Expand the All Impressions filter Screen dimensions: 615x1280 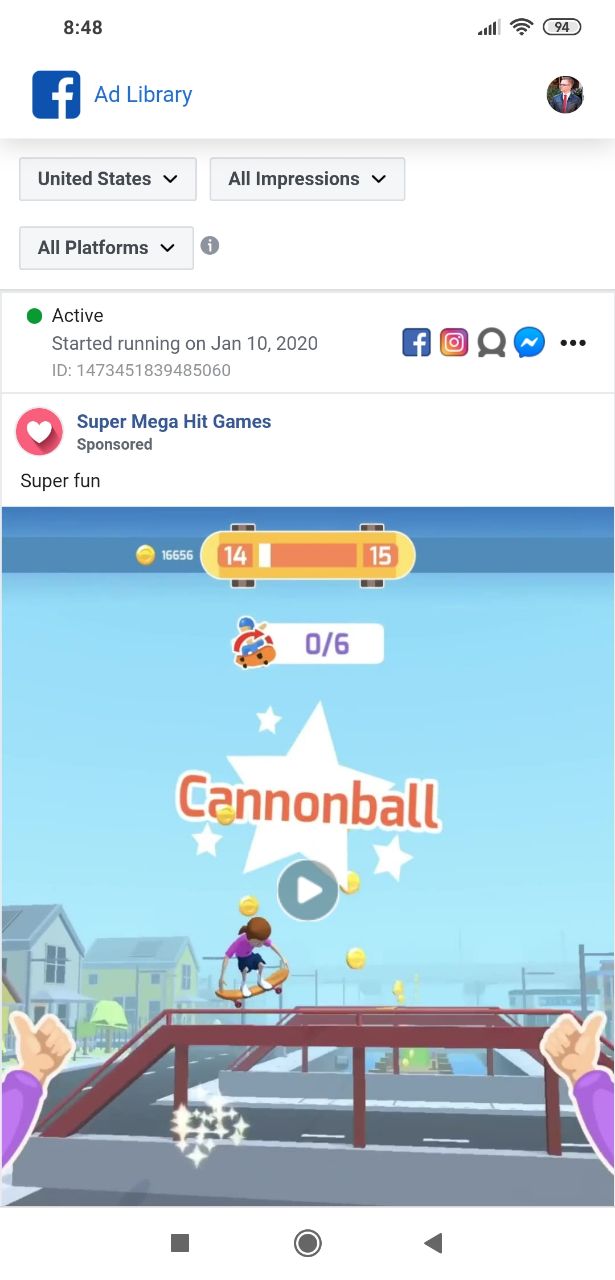tap(307, 179)
